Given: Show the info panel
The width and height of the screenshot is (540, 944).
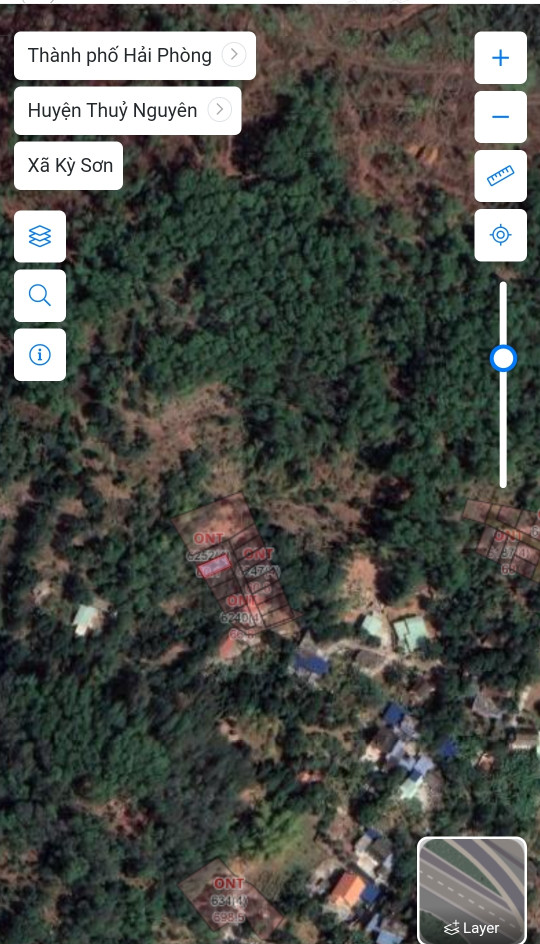Looking at the screenshot, I should point(40,355).
